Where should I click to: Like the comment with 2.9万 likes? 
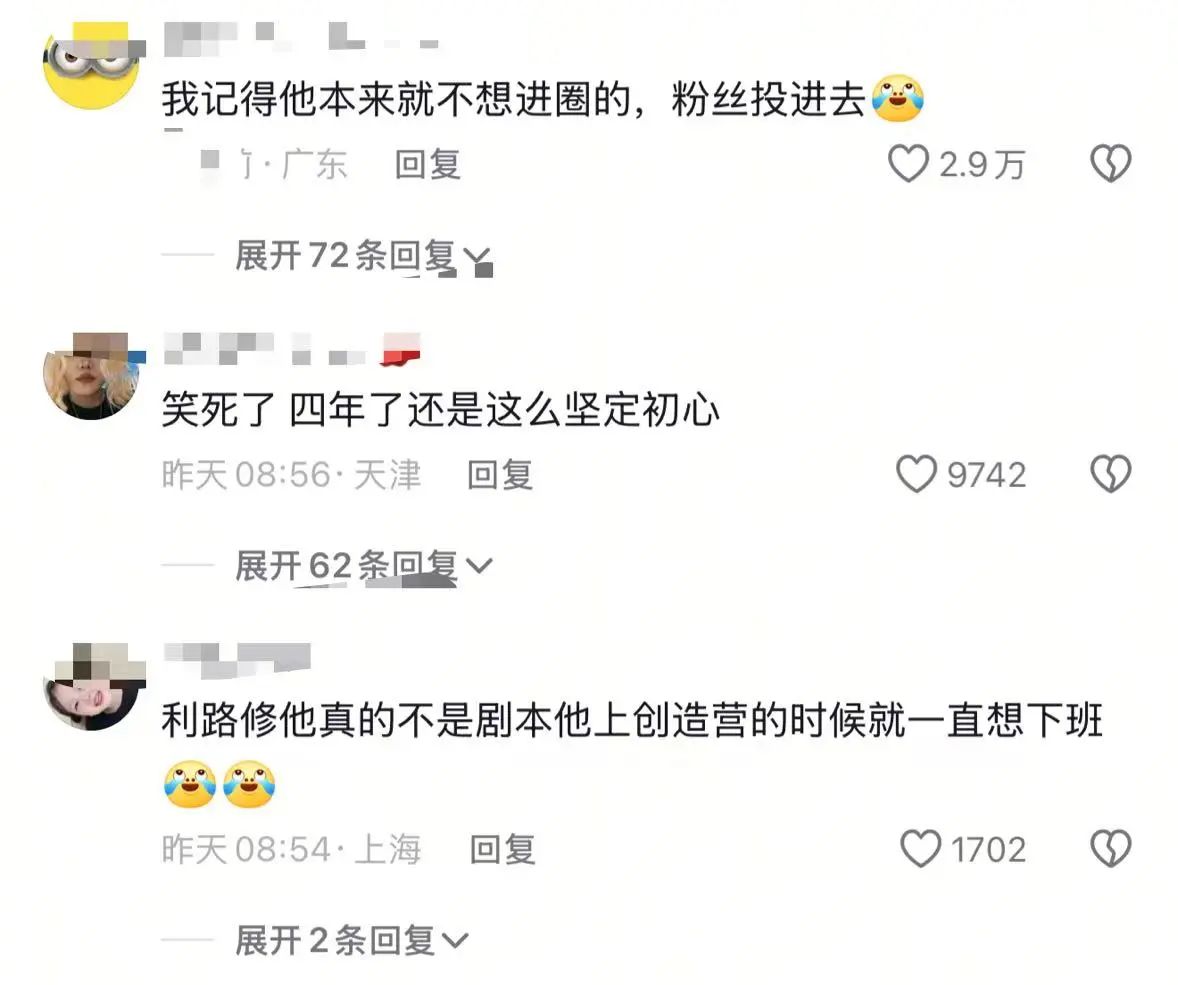tap(908, 164)
